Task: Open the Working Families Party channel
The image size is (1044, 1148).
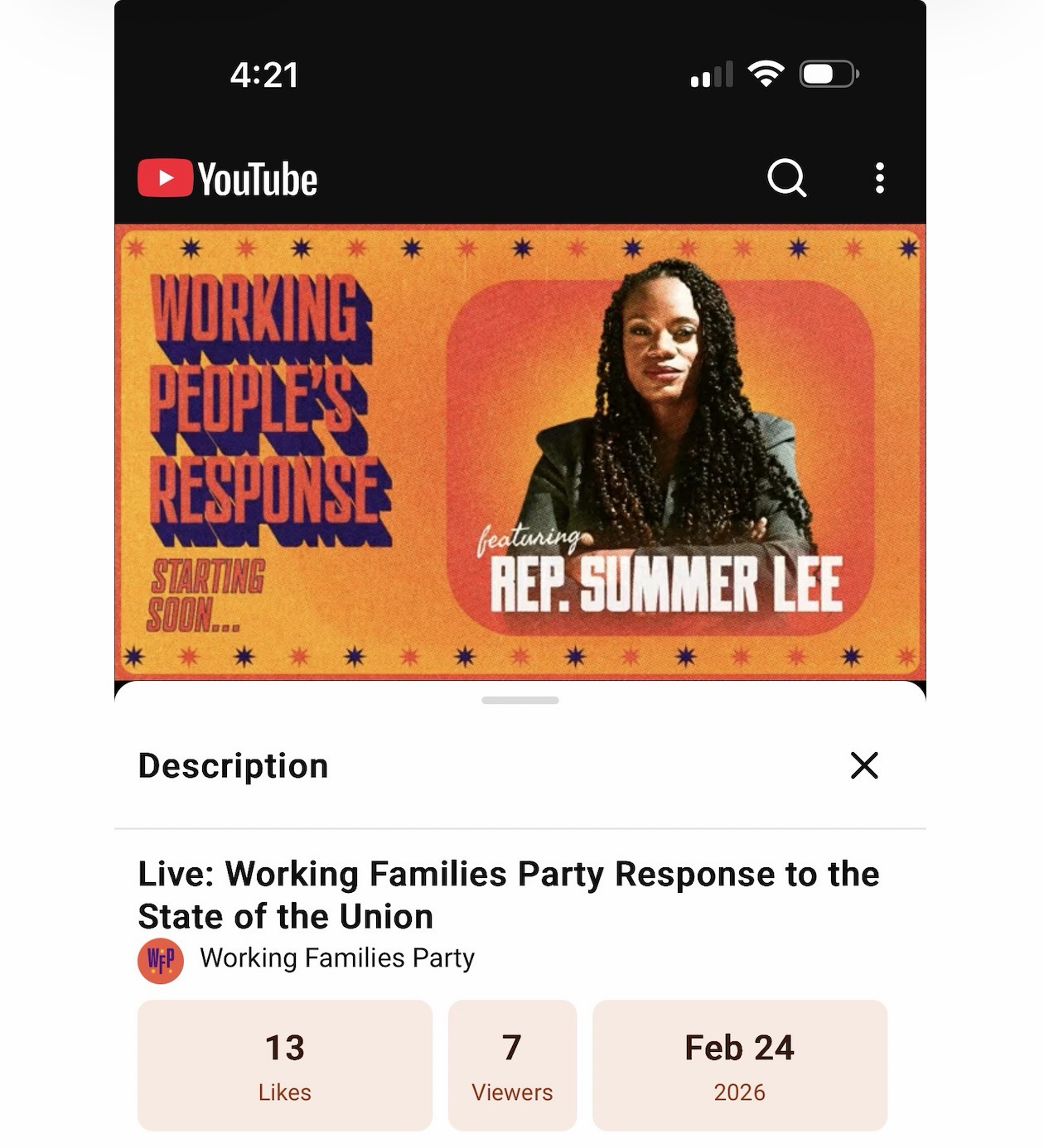Action: 336,958
